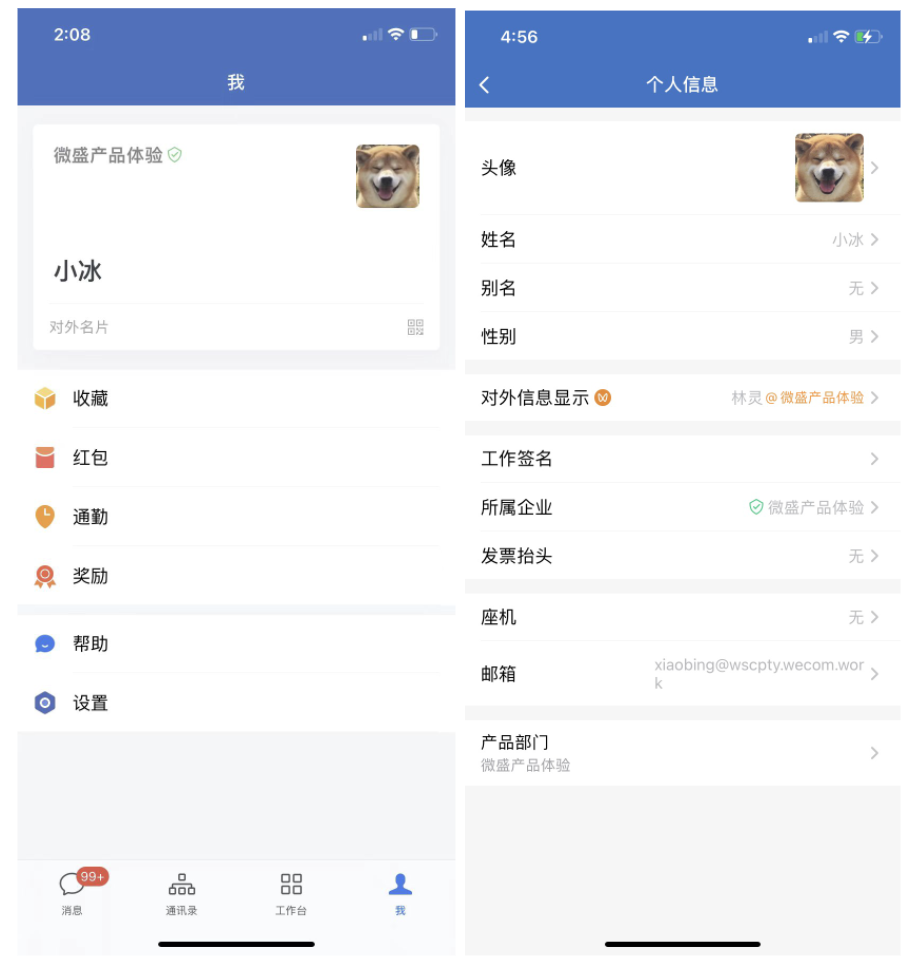This screenshot has height=970, width=914.
Task: Open the 红包 row
Action: click(x=236, y=457)
